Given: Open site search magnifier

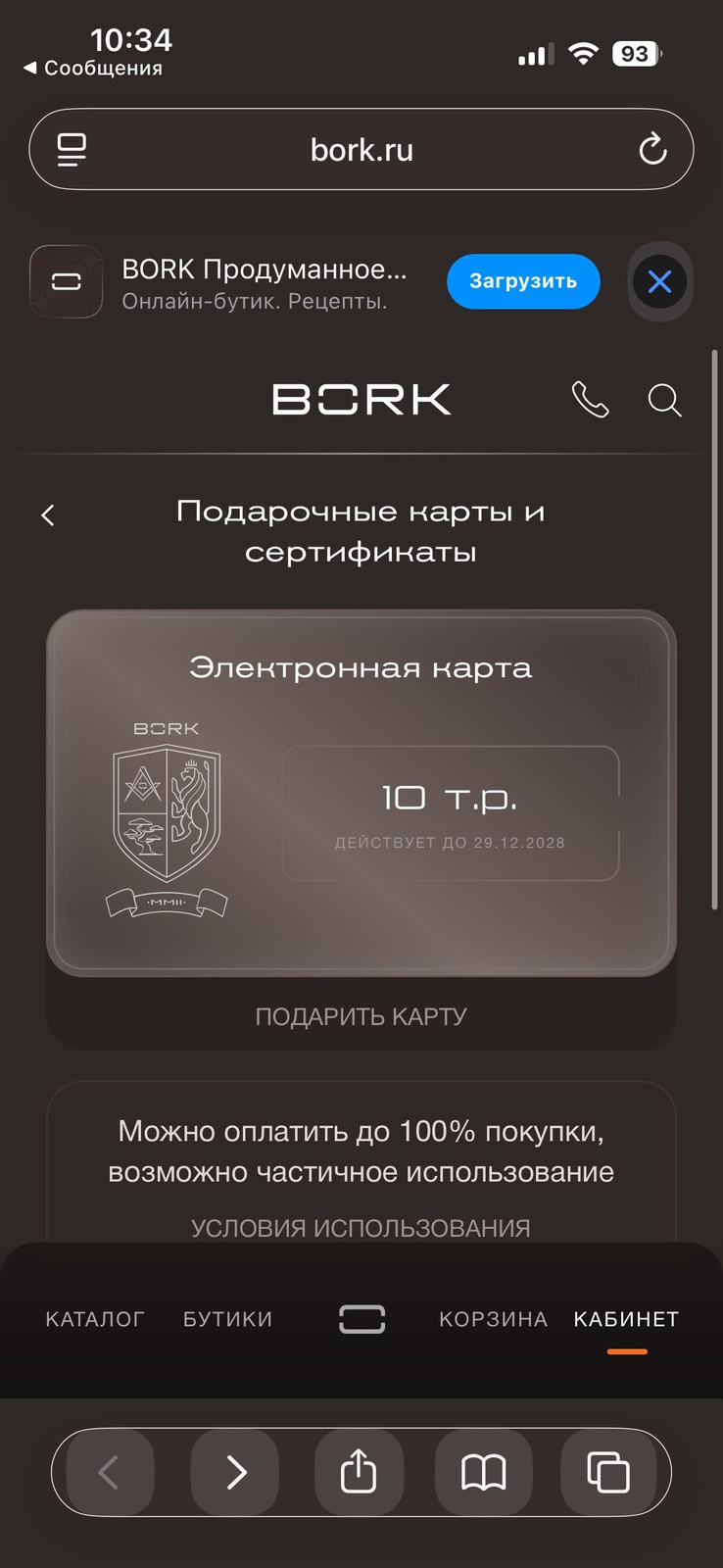Looking at the screenshot, I should (664, 400).
